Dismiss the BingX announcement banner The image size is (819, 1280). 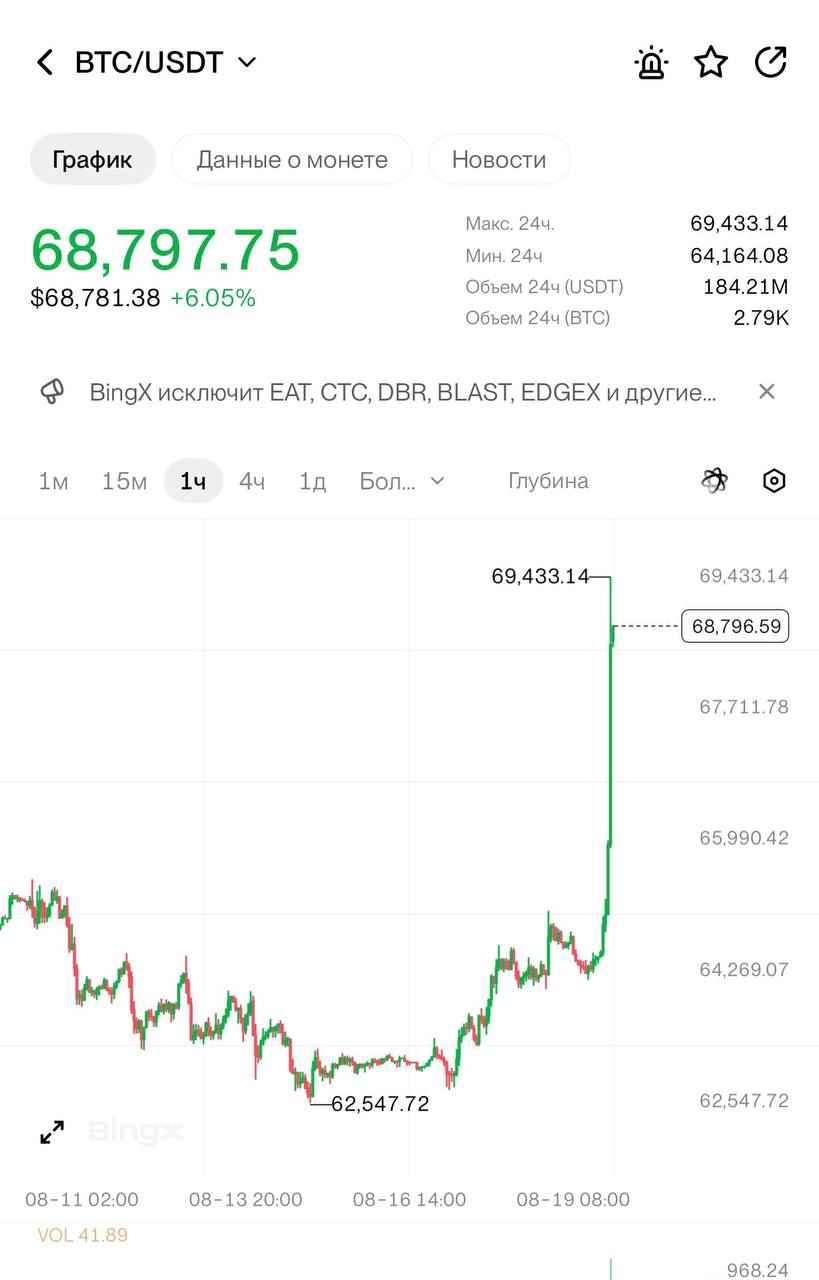[x=767, y=391]
